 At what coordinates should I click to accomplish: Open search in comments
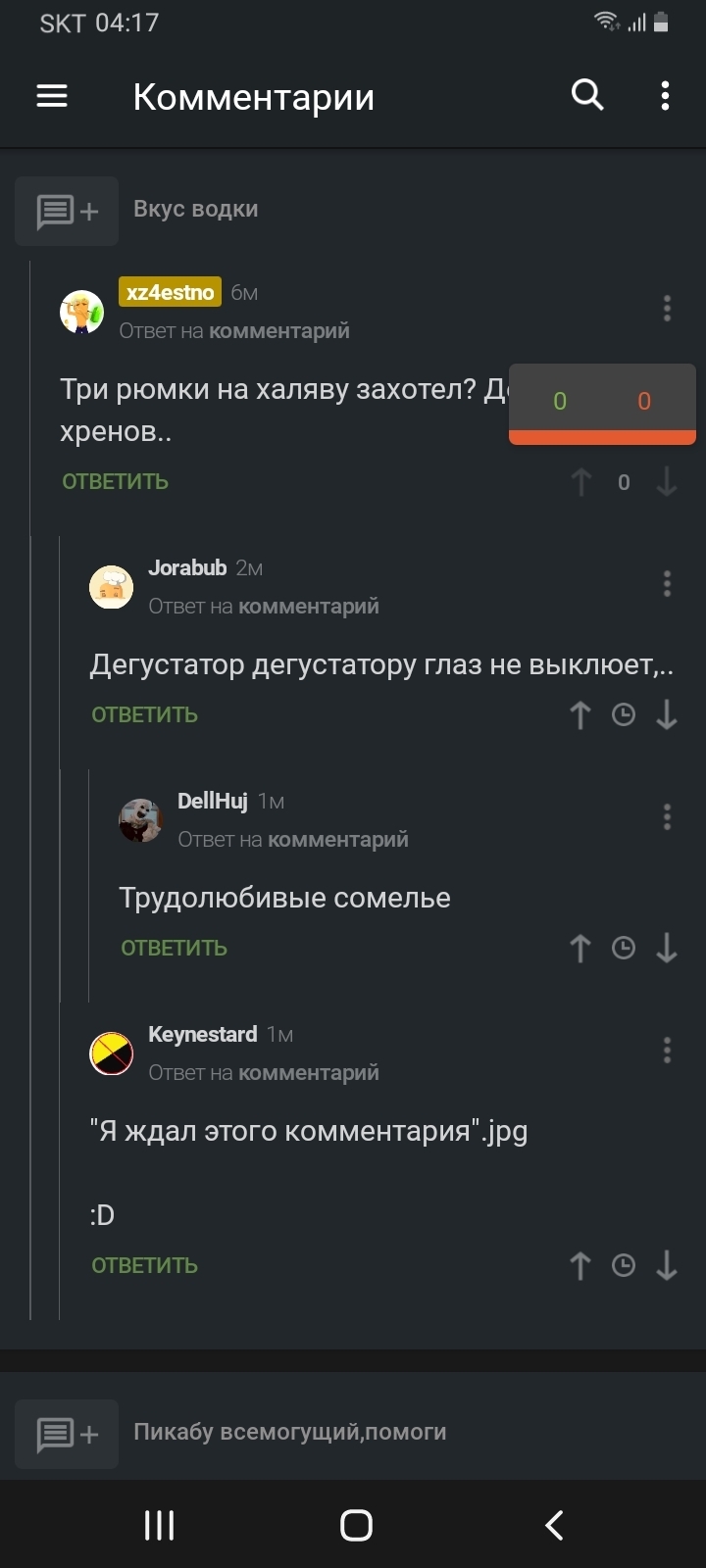[x=587, y=95]
